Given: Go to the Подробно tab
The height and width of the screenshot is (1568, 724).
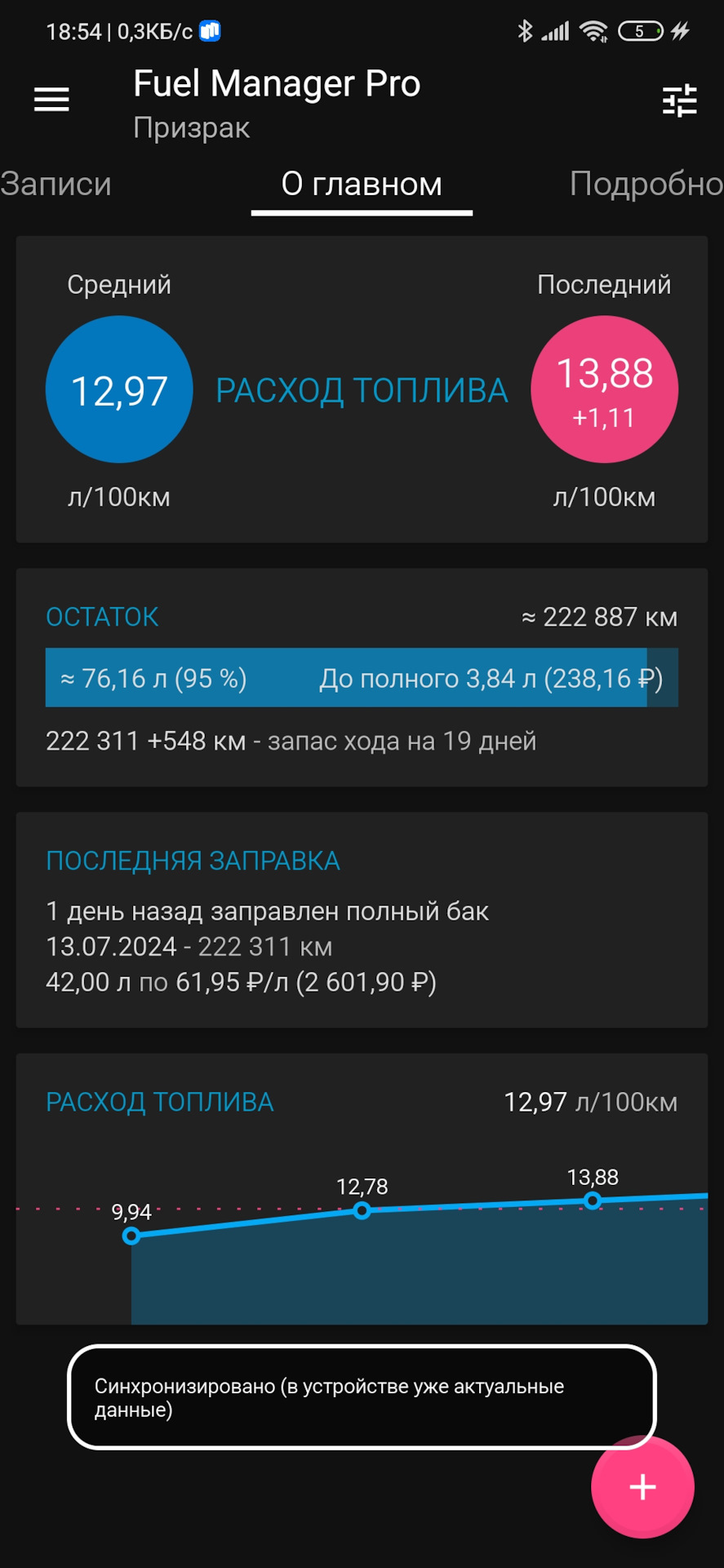Looking at the screenshot, I should point(645,185).
